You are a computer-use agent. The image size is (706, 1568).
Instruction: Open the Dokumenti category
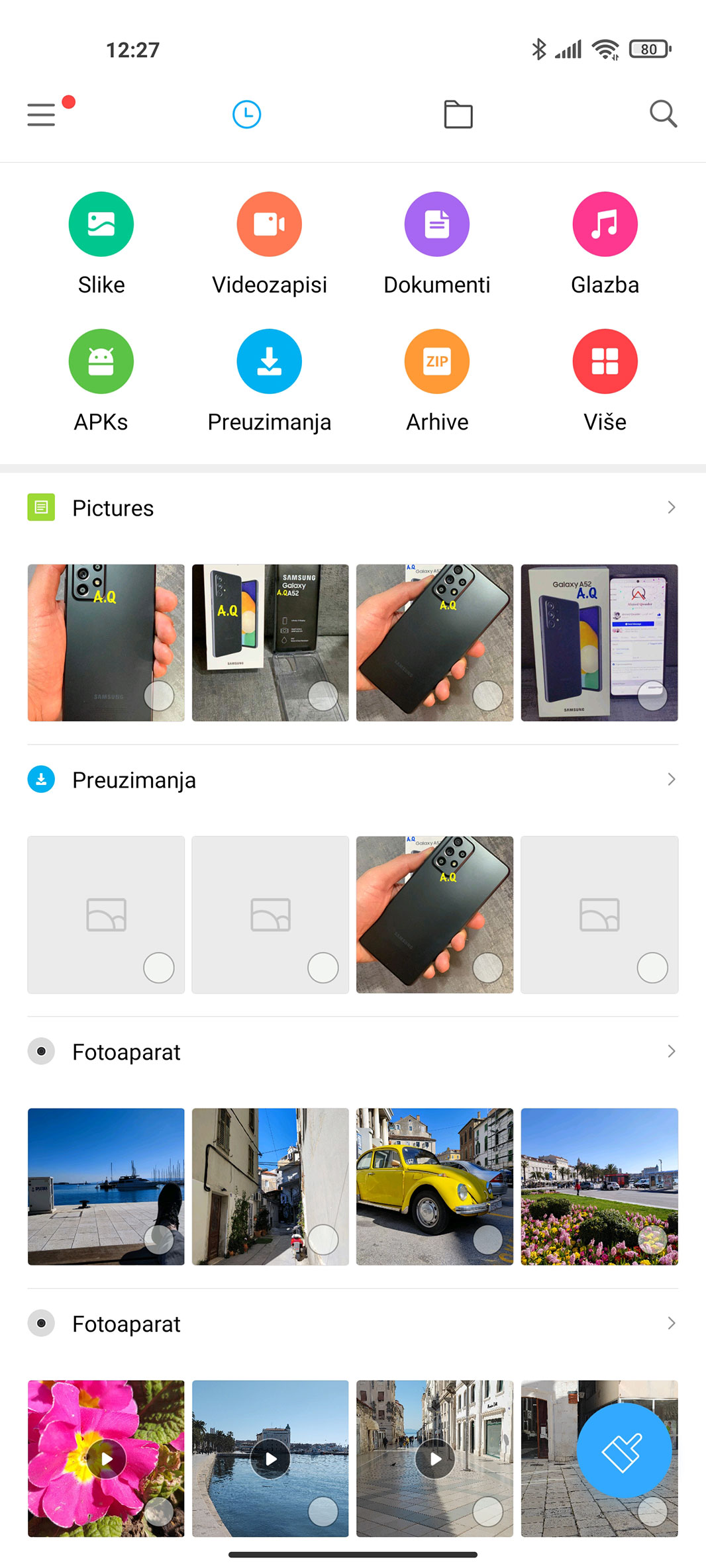[437, 242]
